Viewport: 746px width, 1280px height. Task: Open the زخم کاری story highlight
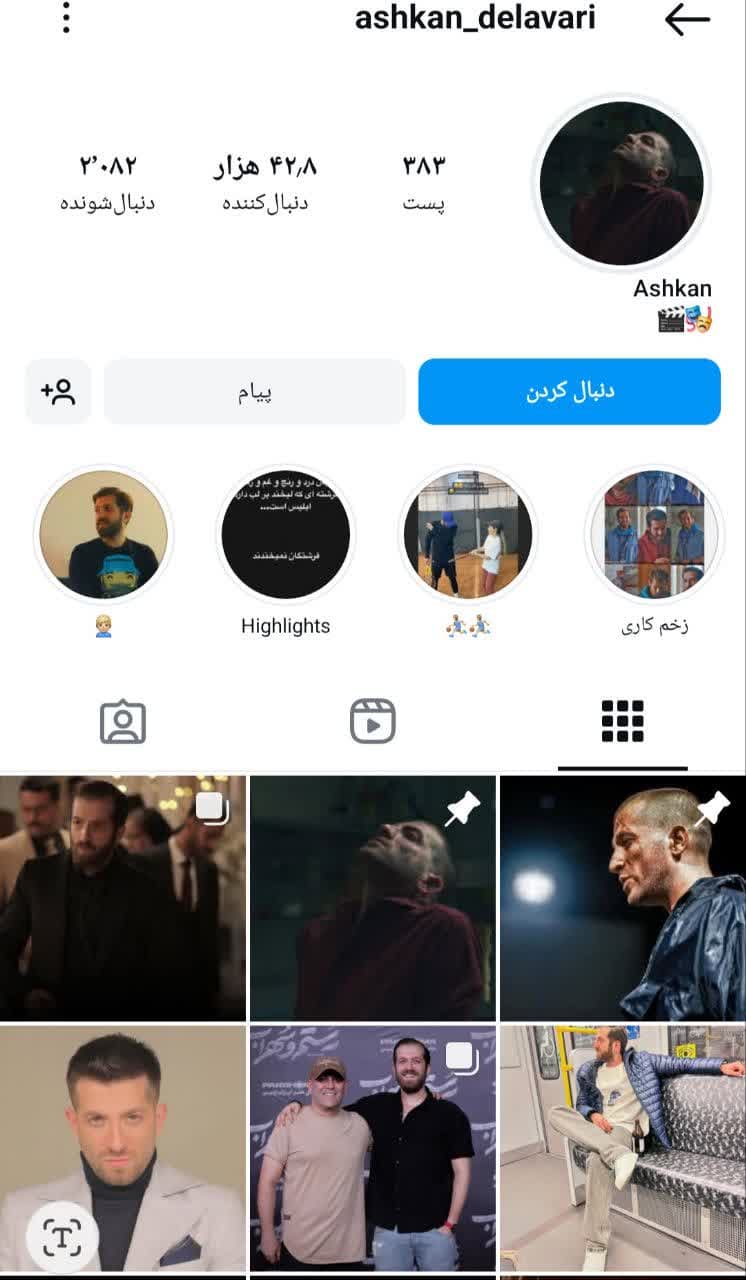pyautogui.click(x=652, y=535)
